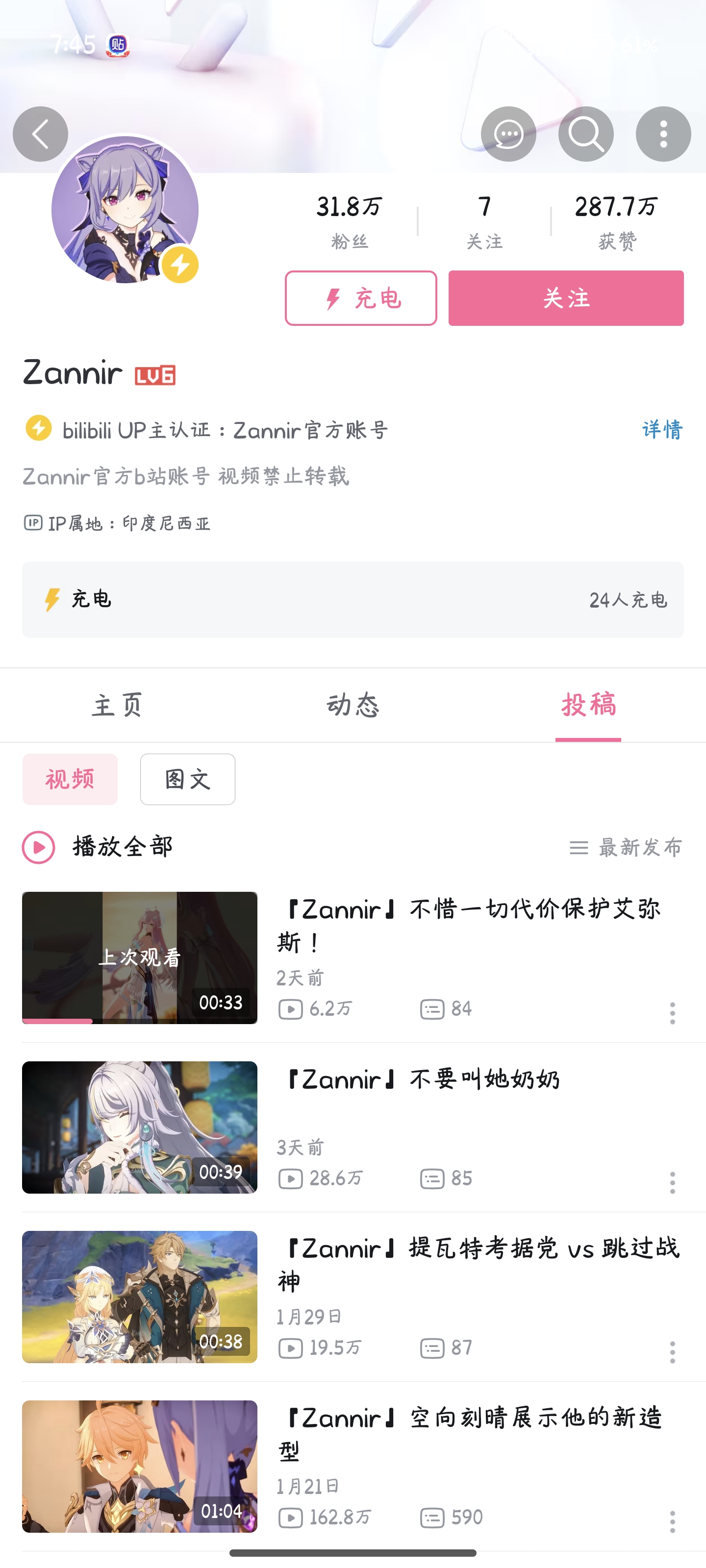This screenshot has width=706, height=1568.
Task: Select the 视频 filter chip
Action: [70, 779]
